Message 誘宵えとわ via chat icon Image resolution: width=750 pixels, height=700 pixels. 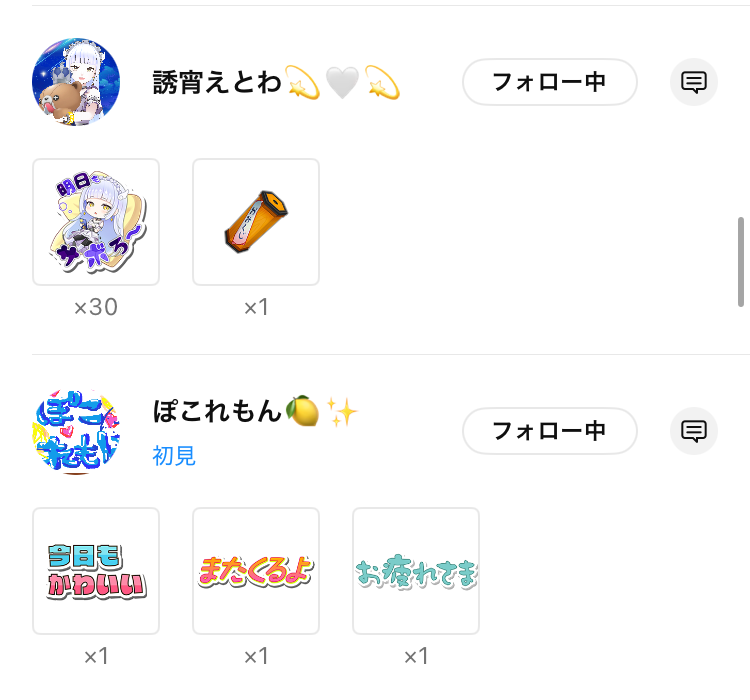pyautogui.click(x=694, y=82)
